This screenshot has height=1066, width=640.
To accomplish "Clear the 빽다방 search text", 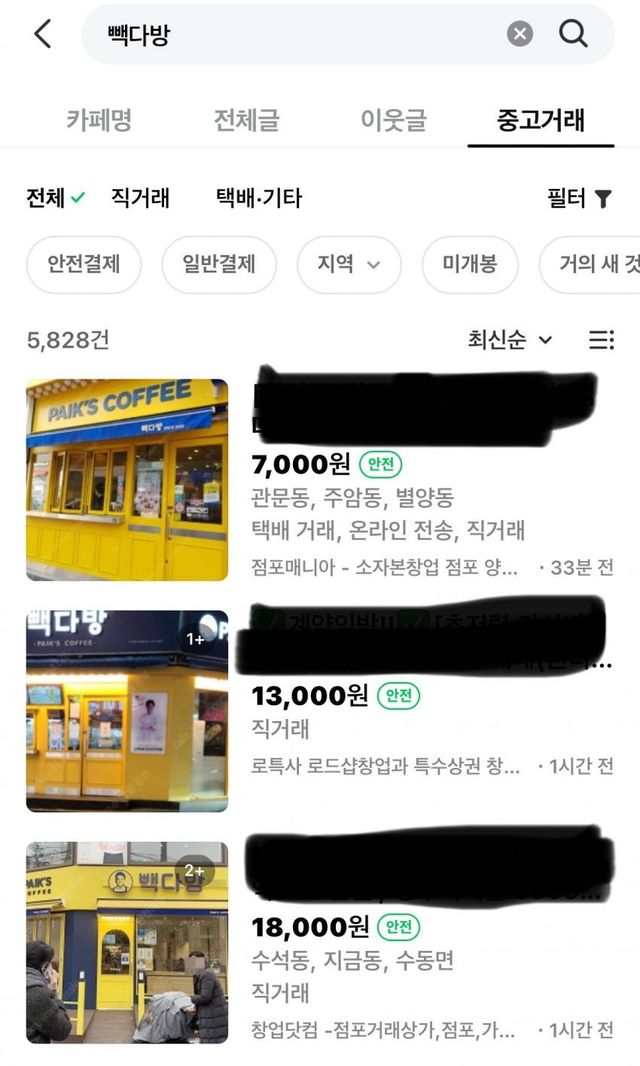I will [520, 33].
